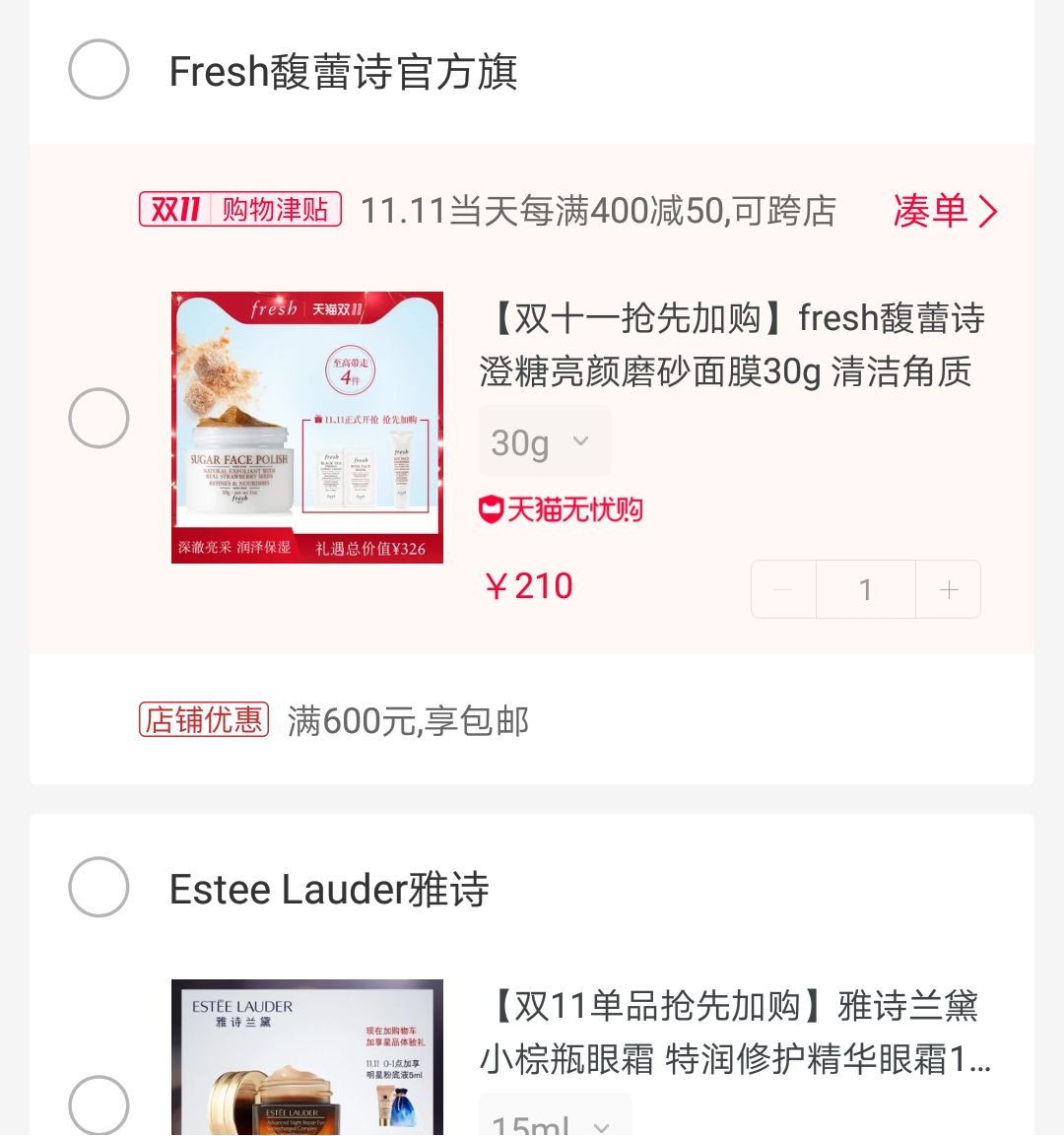Open the Estee Lauder eye cream product image

click(x=307, y=1058)
